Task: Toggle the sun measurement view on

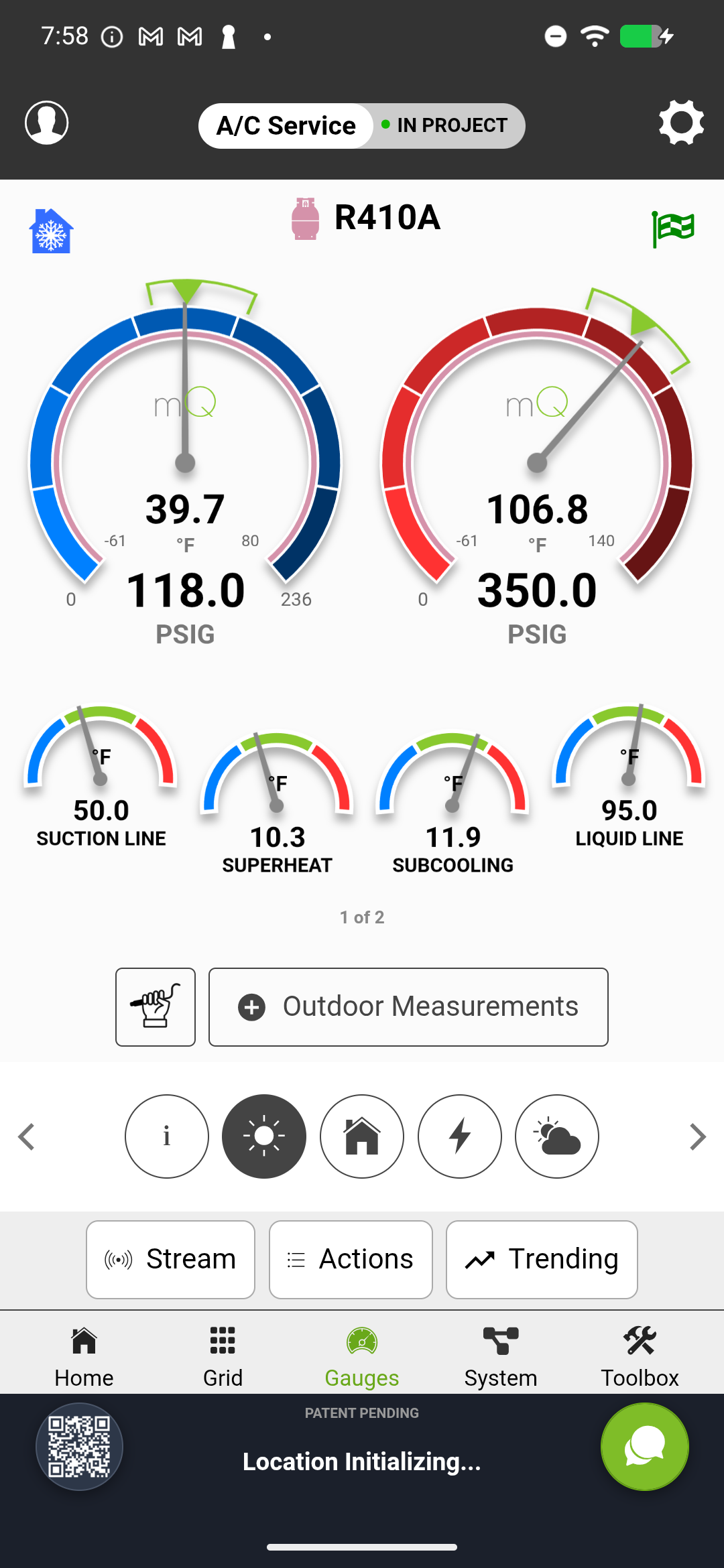Action: point(264,1136)
